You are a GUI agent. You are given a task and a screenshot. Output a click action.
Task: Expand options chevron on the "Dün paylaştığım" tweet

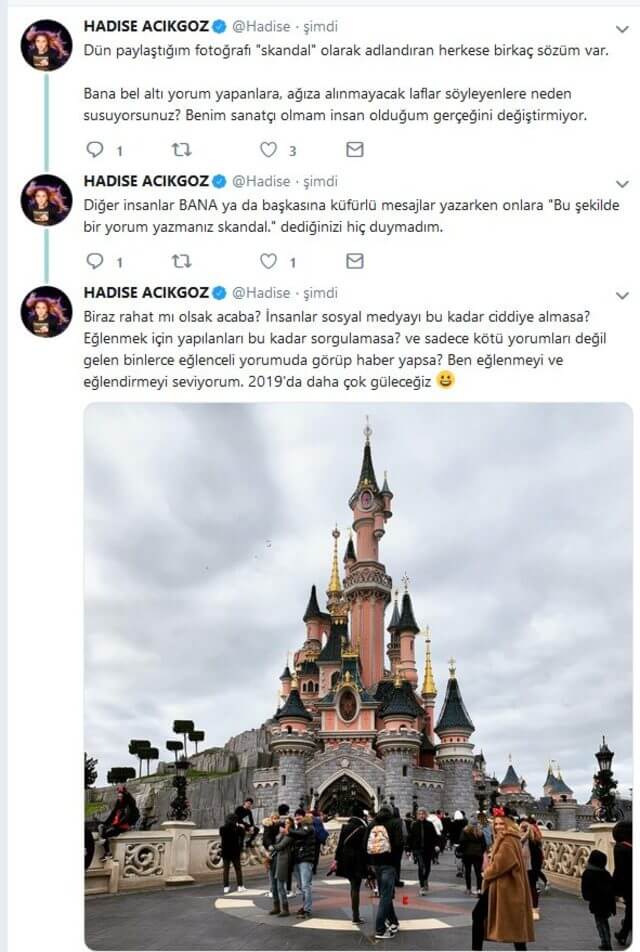[x=622, y=30]
